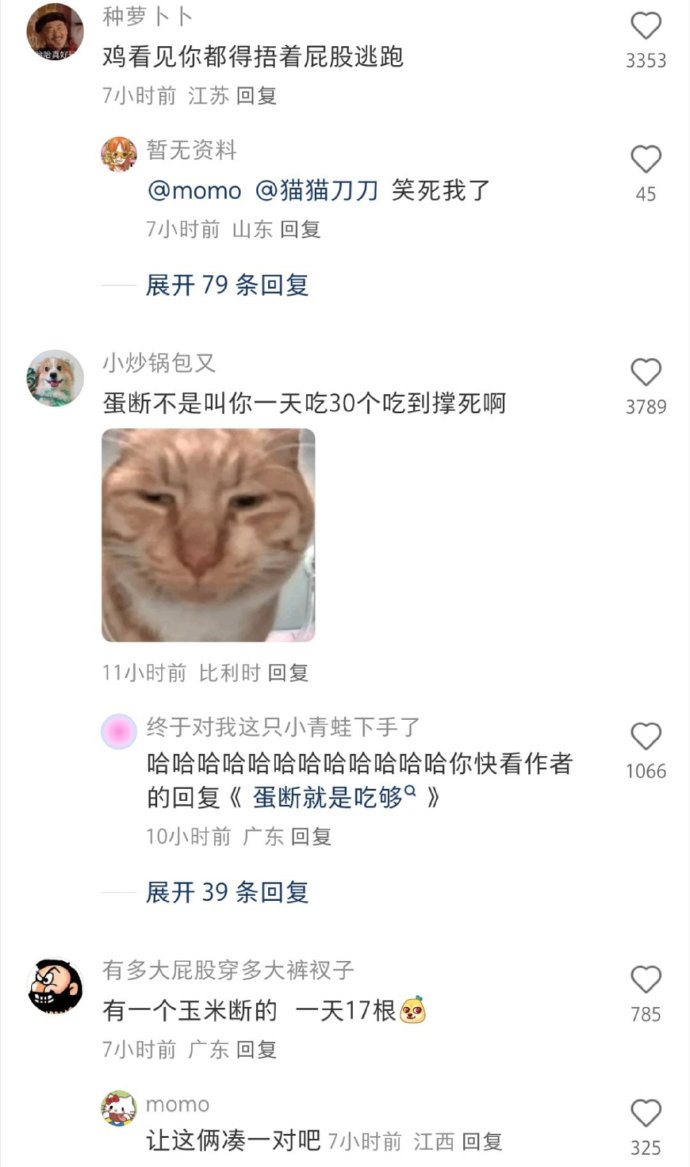Like the comment by 小炒锅包又

[646, 373]
